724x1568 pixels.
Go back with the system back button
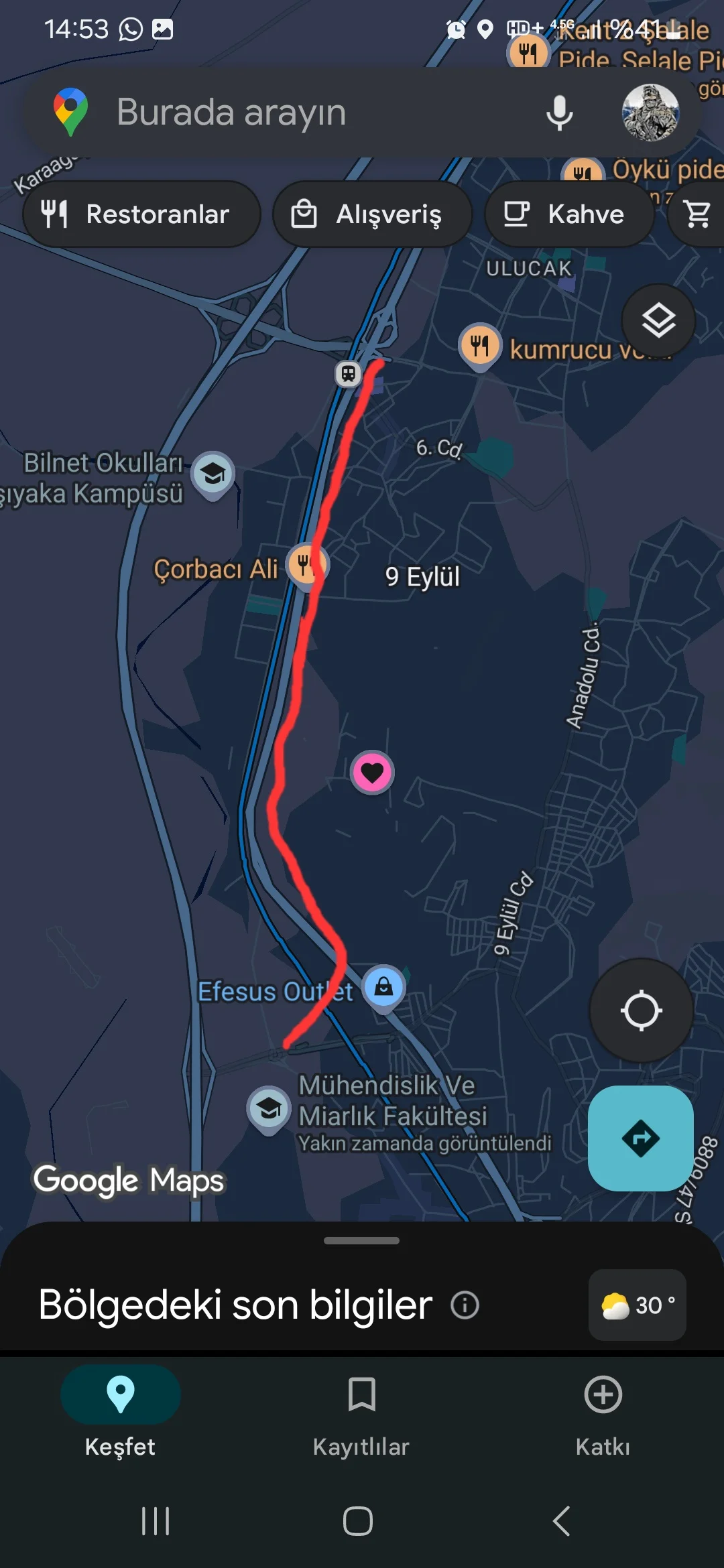(x=562, y=1521)
